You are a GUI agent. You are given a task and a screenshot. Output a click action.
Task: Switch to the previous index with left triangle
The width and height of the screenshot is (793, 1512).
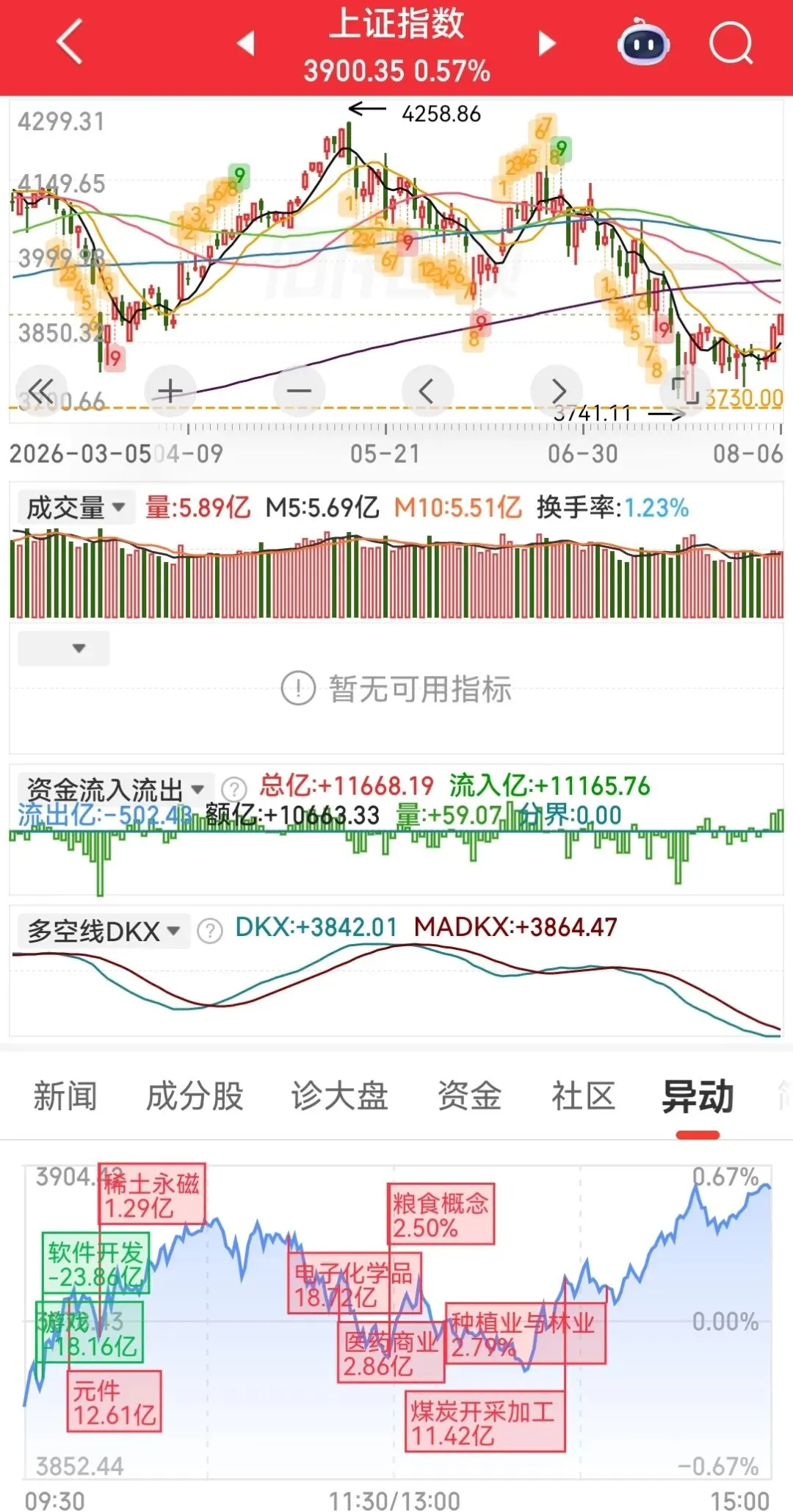tap(246, 43)
